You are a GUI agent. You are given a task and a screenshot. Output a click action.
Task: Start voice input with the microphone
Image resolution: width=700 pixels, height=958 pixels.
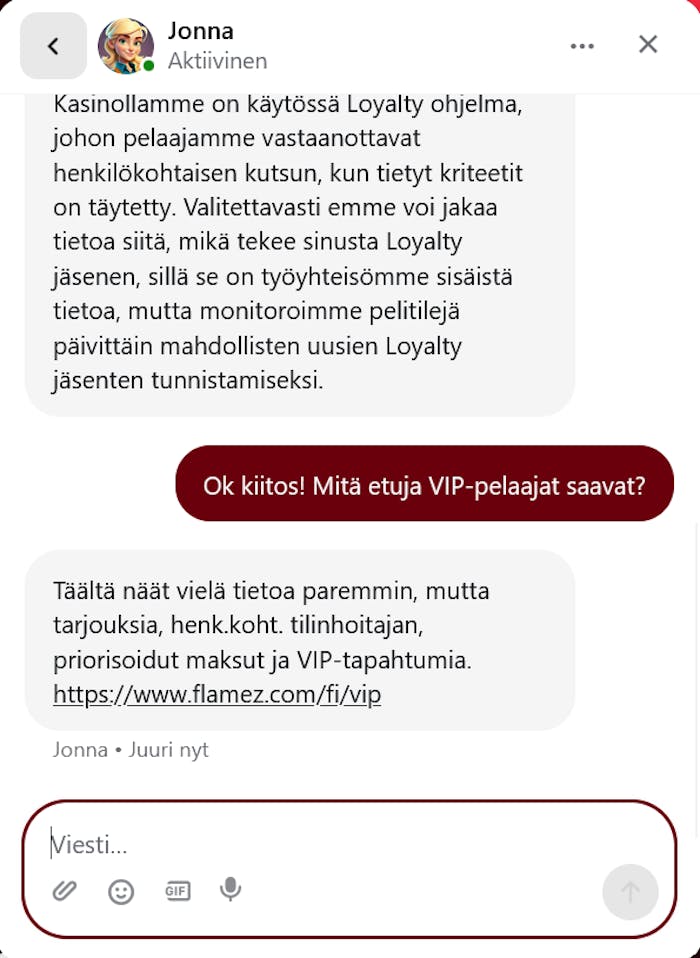coord(231,889)
